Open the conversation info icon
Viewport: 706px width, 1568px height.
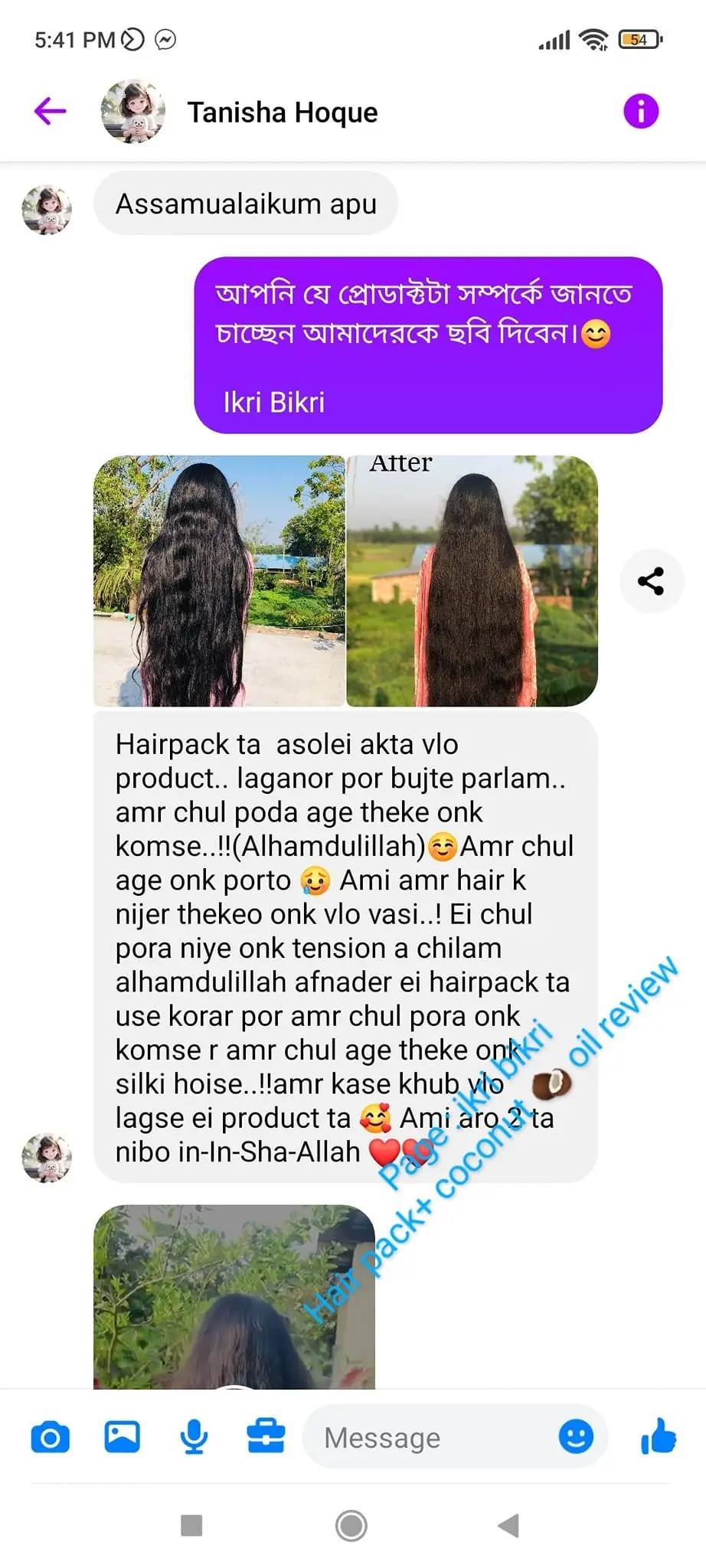click(640, 111)
